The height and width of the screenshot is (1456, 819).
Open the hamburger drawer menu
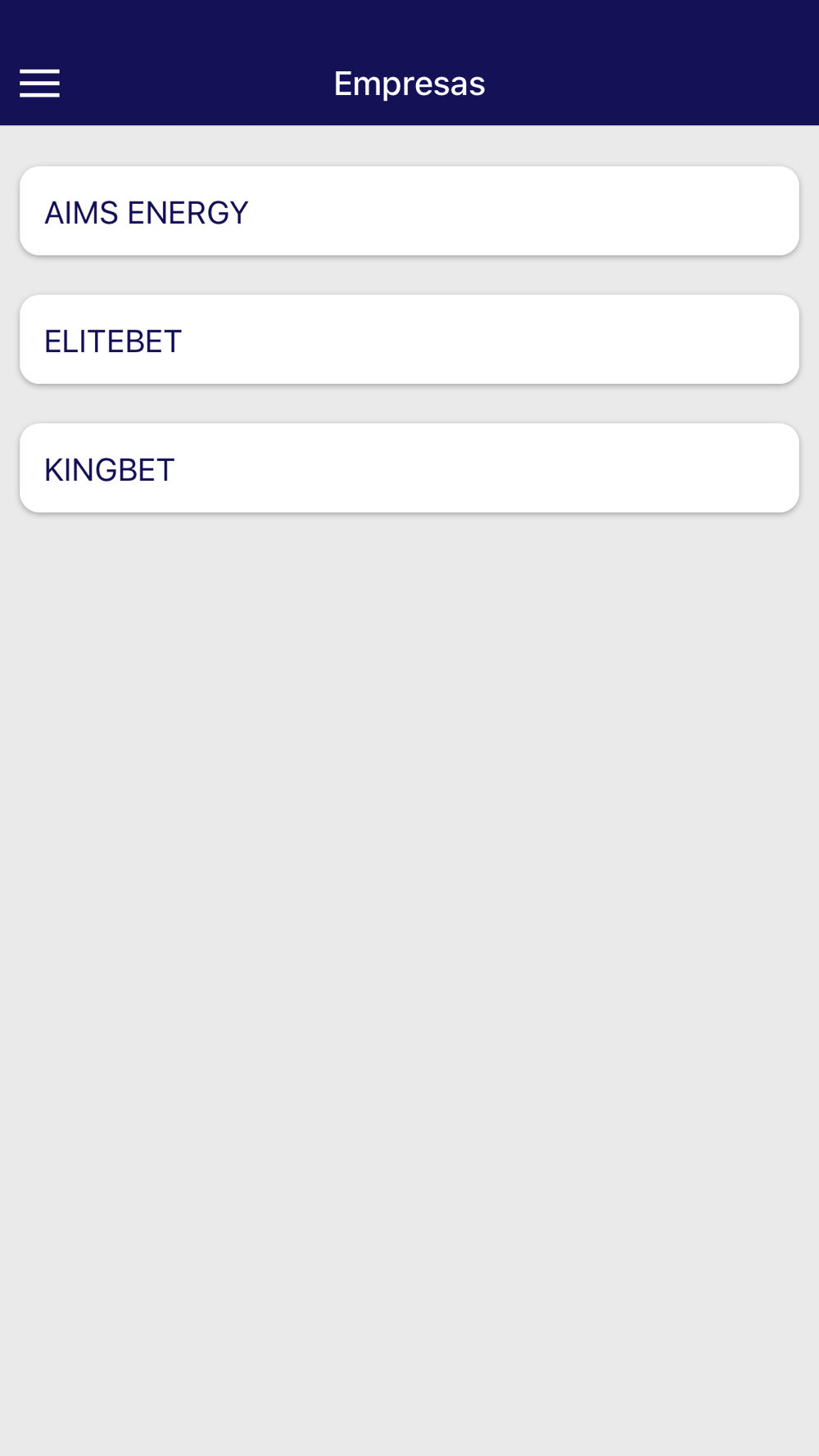39,84
